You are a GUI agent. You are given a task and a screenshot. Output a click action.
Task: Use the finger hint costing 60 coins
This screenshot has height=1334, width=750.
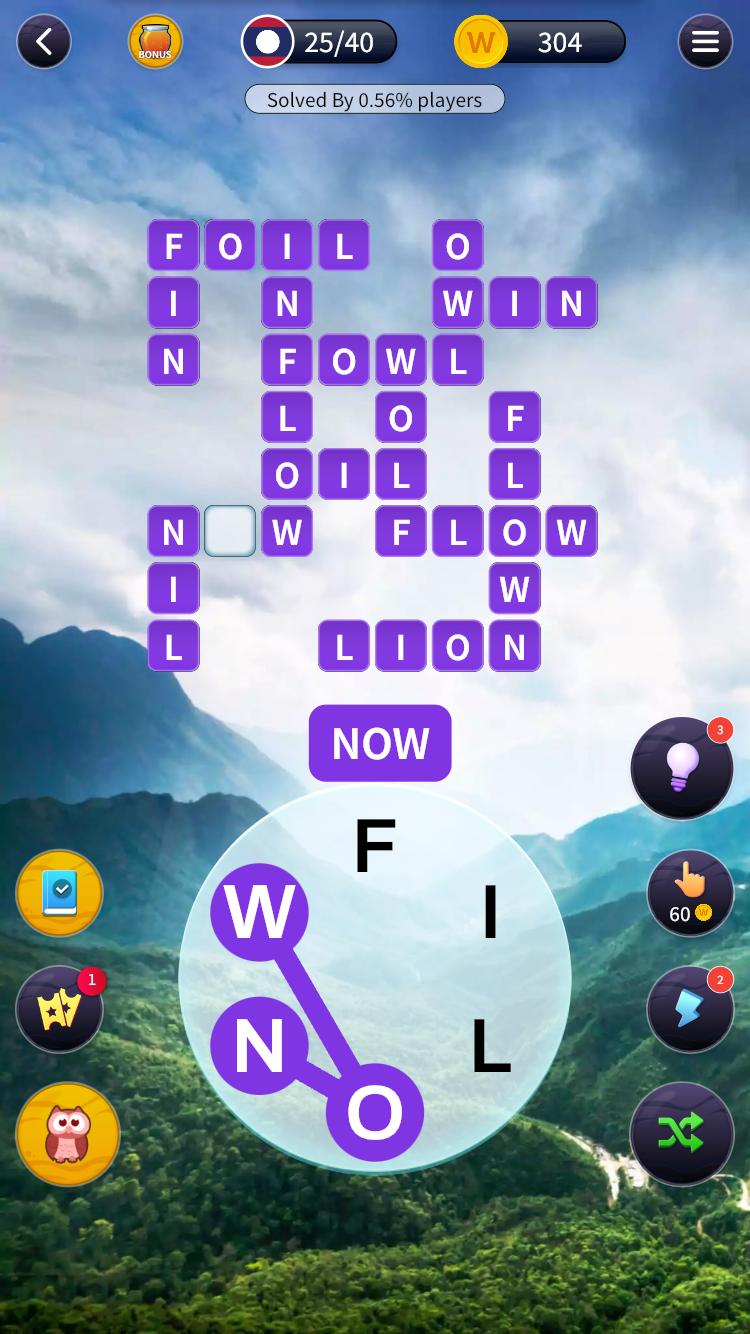click(689, 893)
